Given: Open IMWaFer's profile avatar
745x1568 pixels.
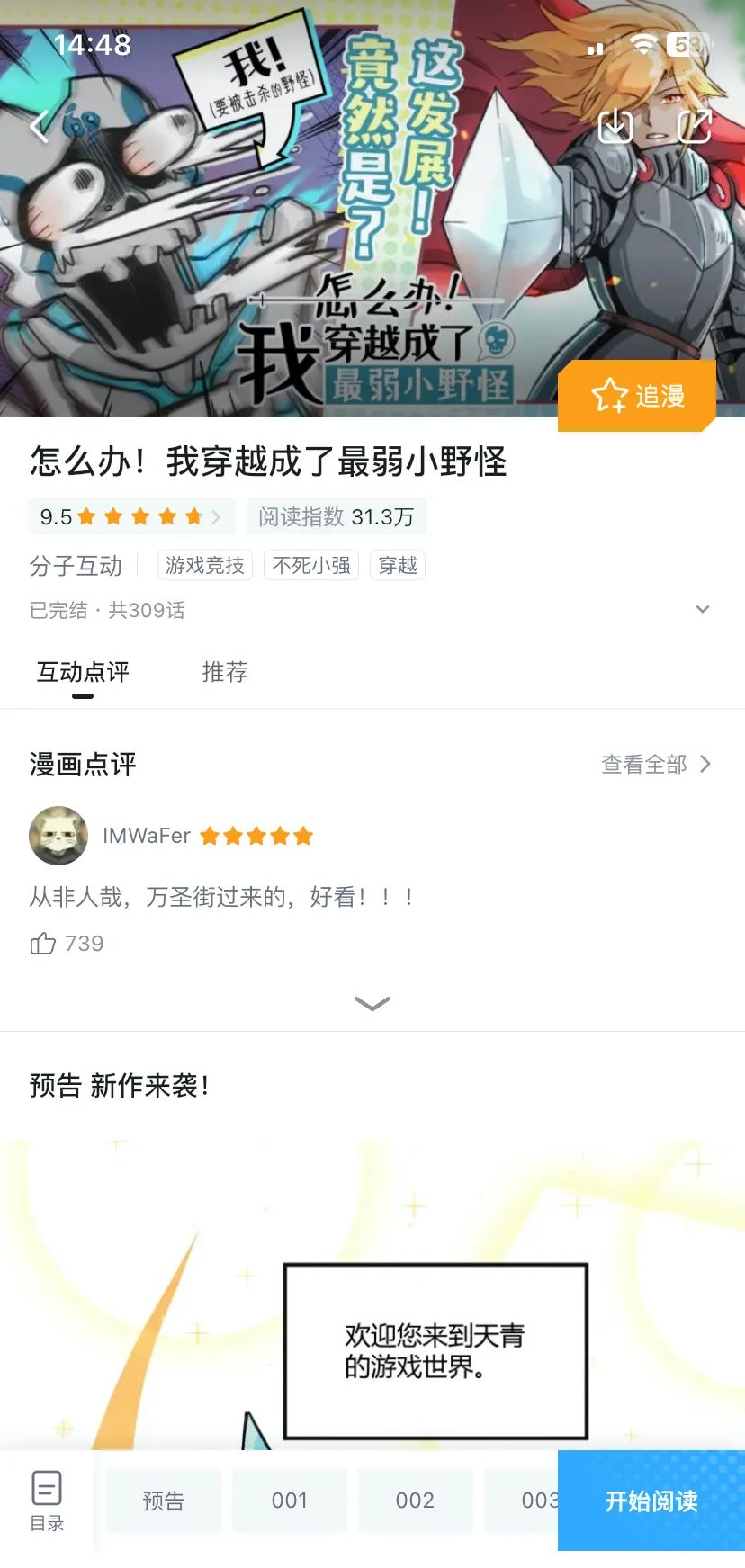Looking at the screenshot, I should 58,836.
